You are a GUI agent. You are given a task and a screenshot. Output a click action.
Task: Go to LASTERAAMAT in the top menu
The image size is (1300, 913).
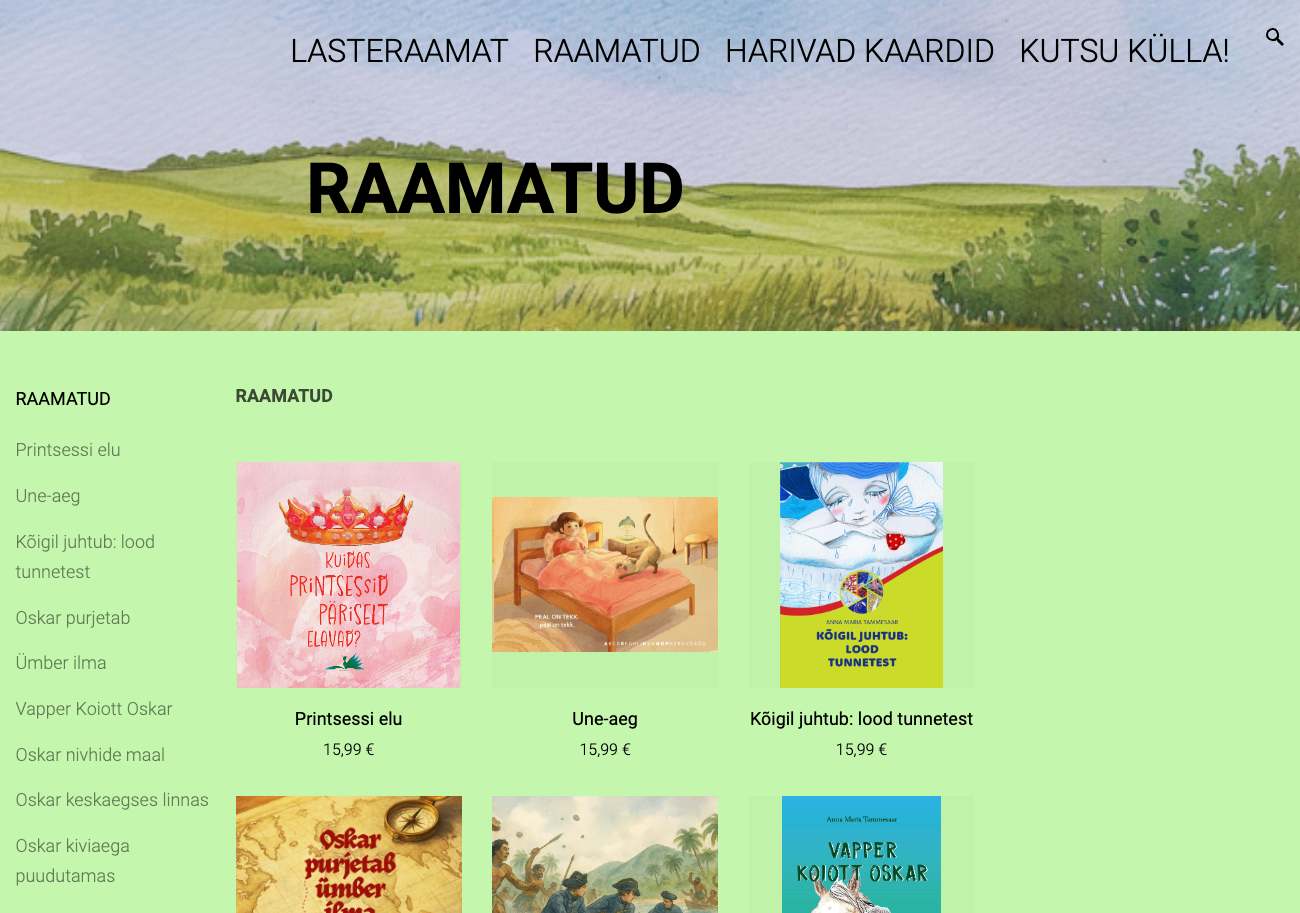pyautogui.click(x=399, y=51)
